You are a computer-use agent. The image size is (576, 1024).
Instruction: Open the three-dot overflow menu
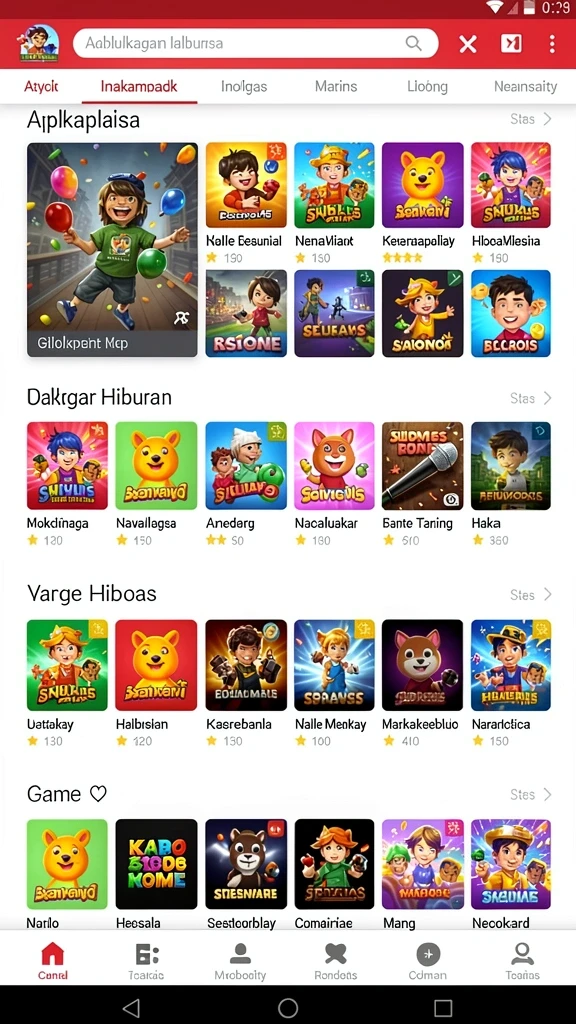pyautogui.click(x=552, y=44)
